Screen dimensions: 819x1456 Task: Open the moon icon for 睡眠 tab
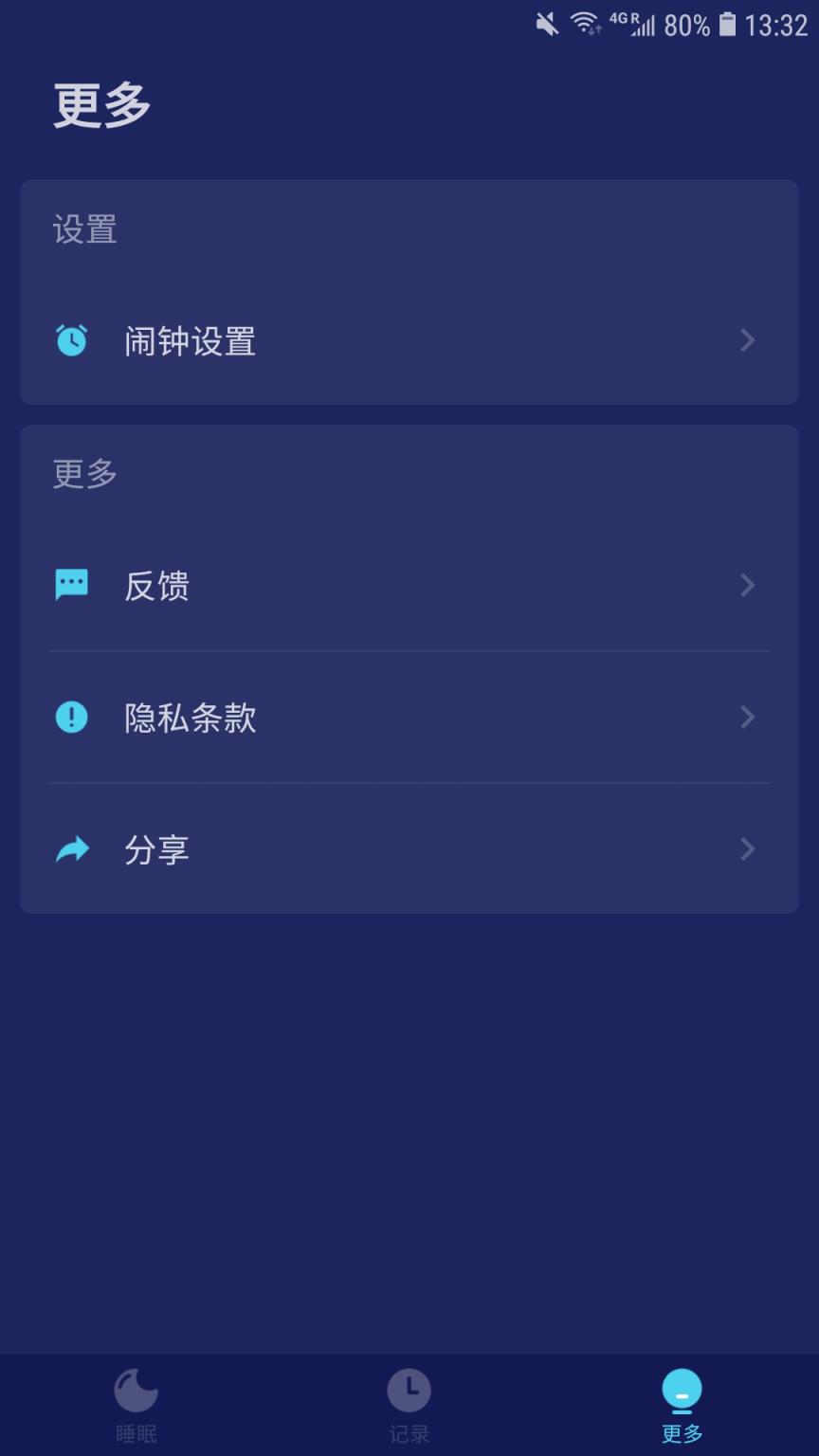(x=136, y=1390)
